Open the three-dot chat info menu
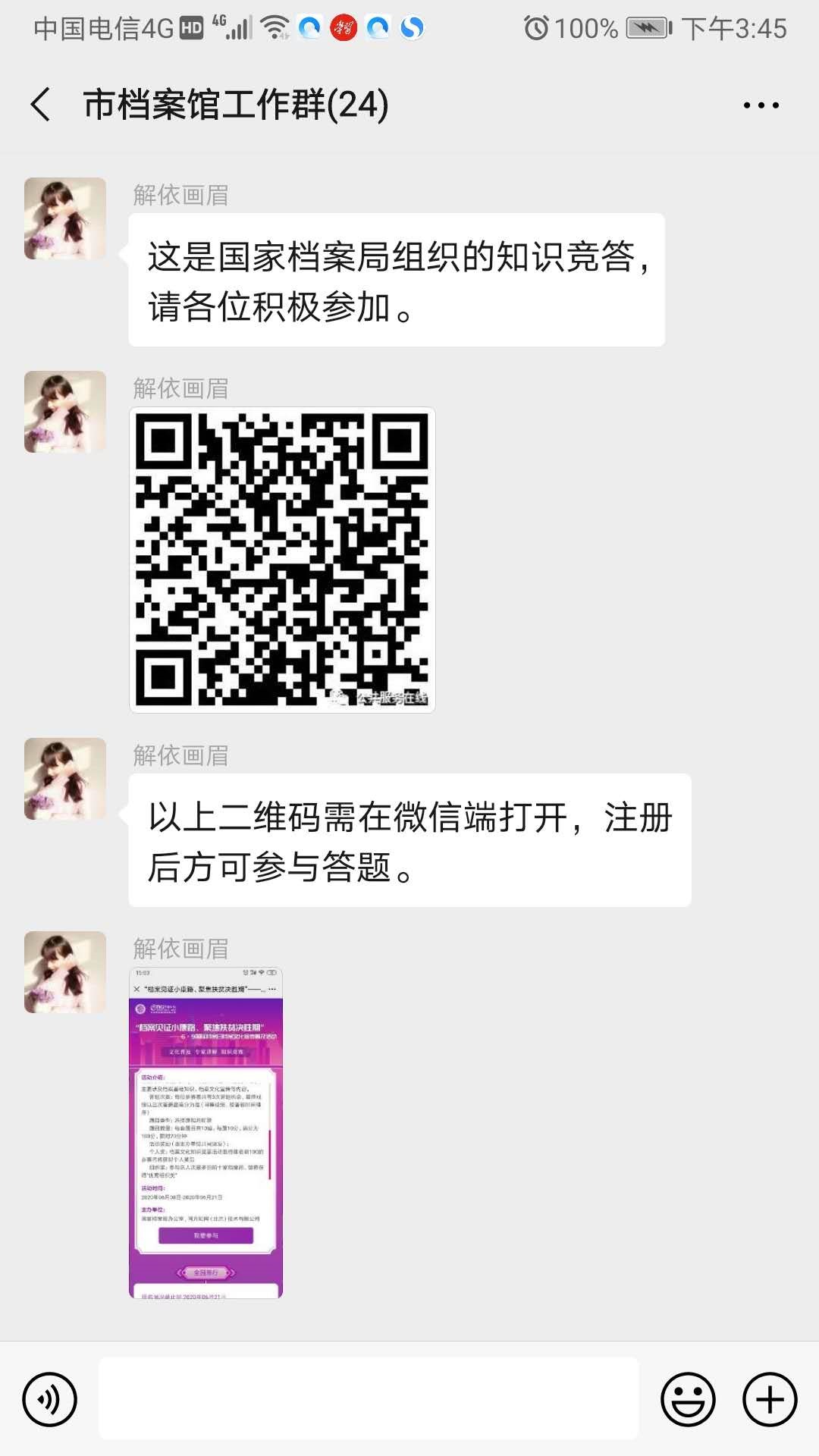 761,105
